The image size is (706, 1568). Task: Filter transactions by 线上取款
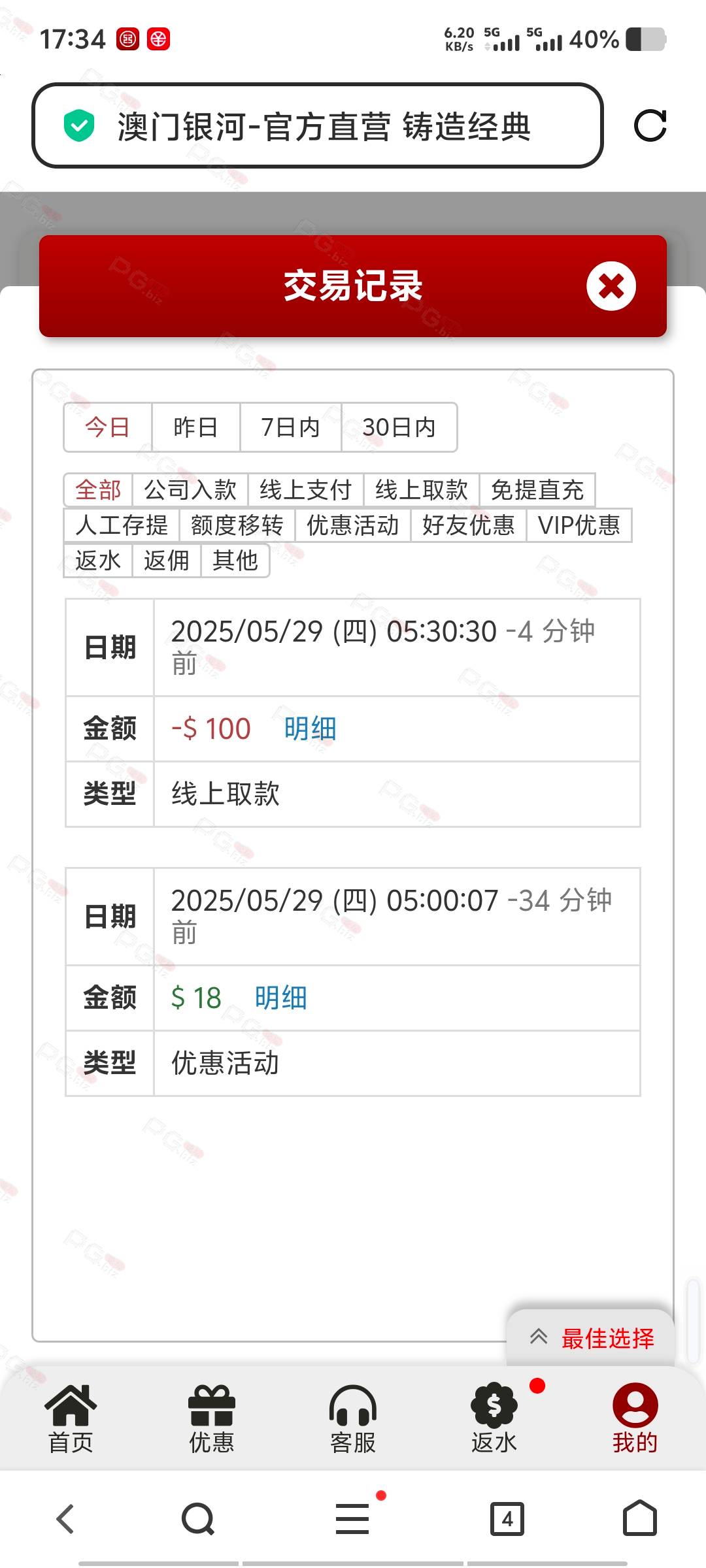tap(422, 490)
